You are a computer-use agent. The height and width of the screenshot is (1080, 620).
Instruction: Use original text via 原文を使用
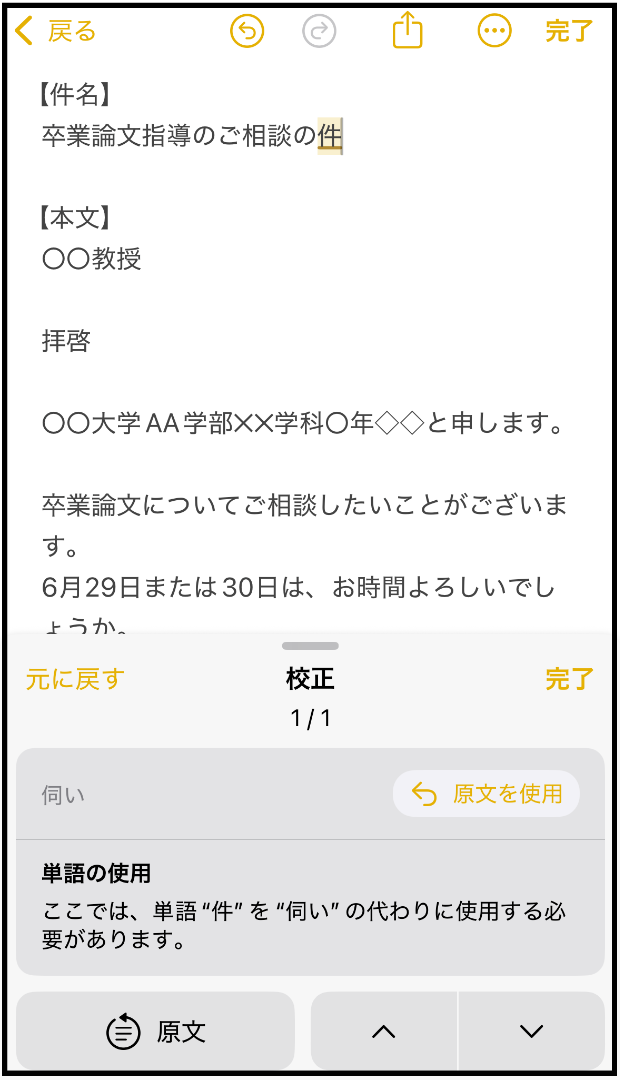pyautogui.click(x=487, y=794)
